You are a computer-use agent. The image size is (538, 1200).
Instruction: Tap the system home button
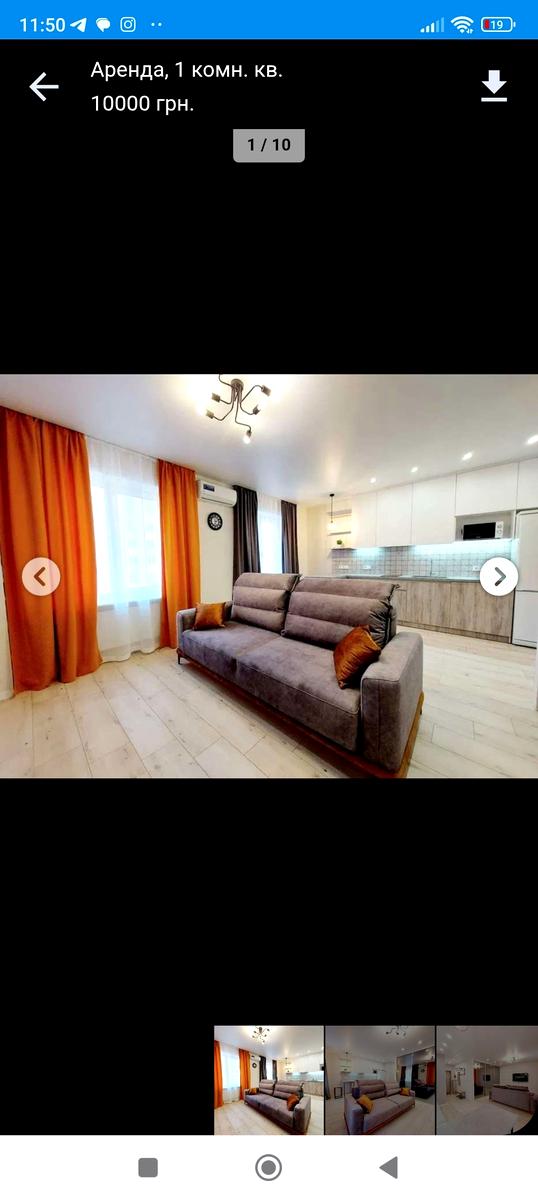coord(268,1167)
